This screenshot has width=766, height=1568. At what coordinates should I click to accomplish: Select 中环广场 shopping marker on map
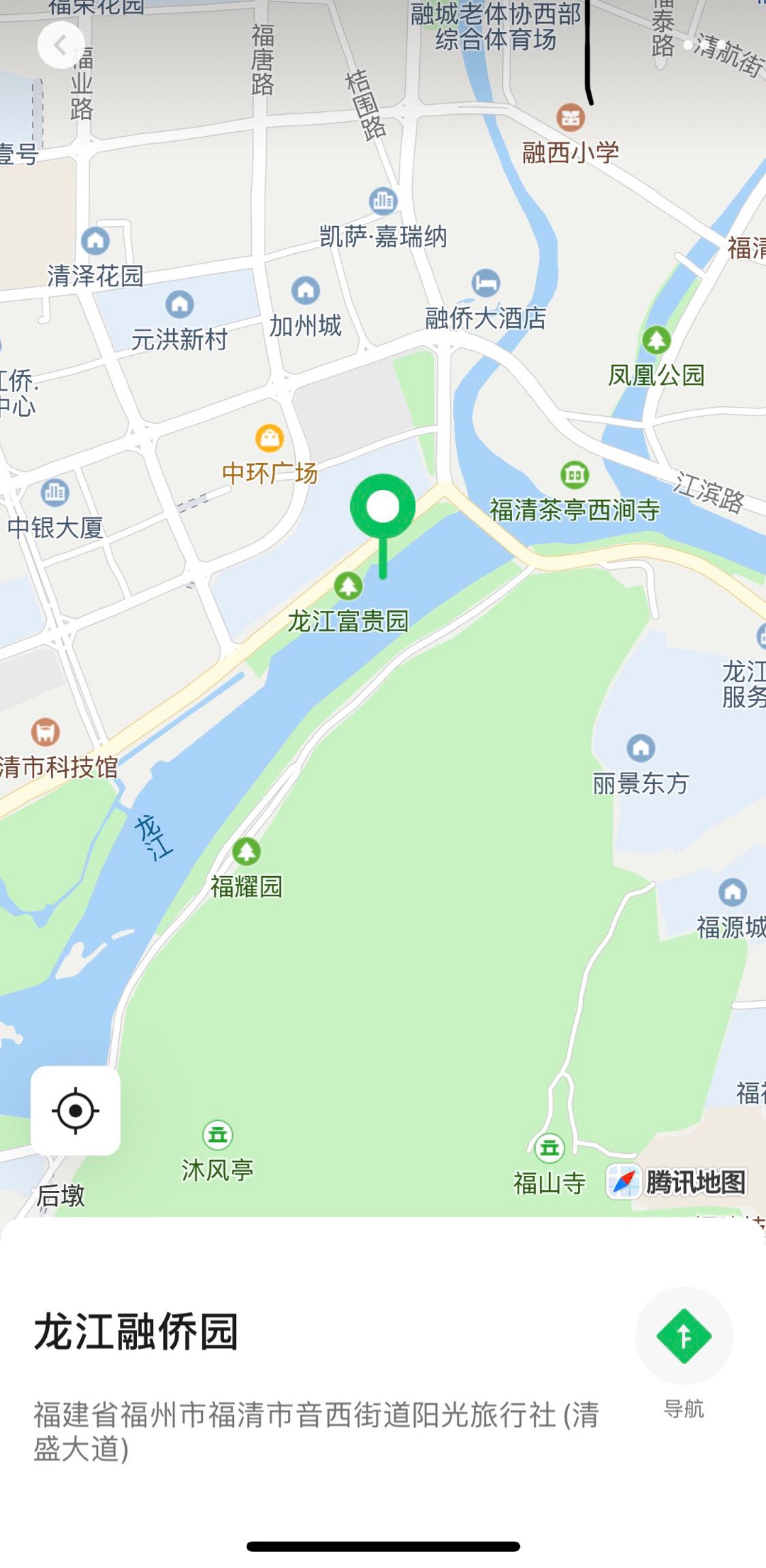[270, 439]
